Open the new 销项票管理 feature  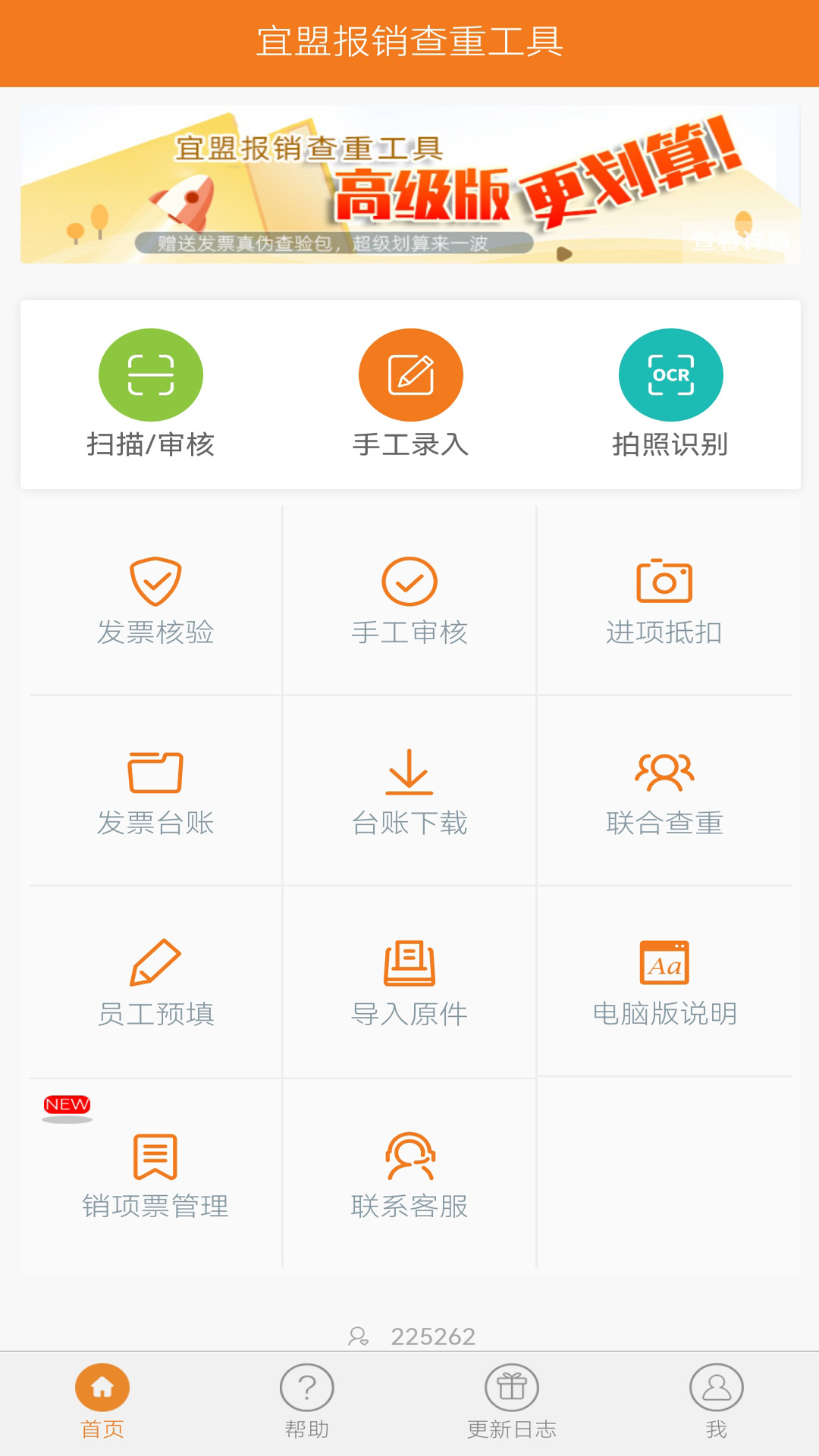click(155, 1172)
